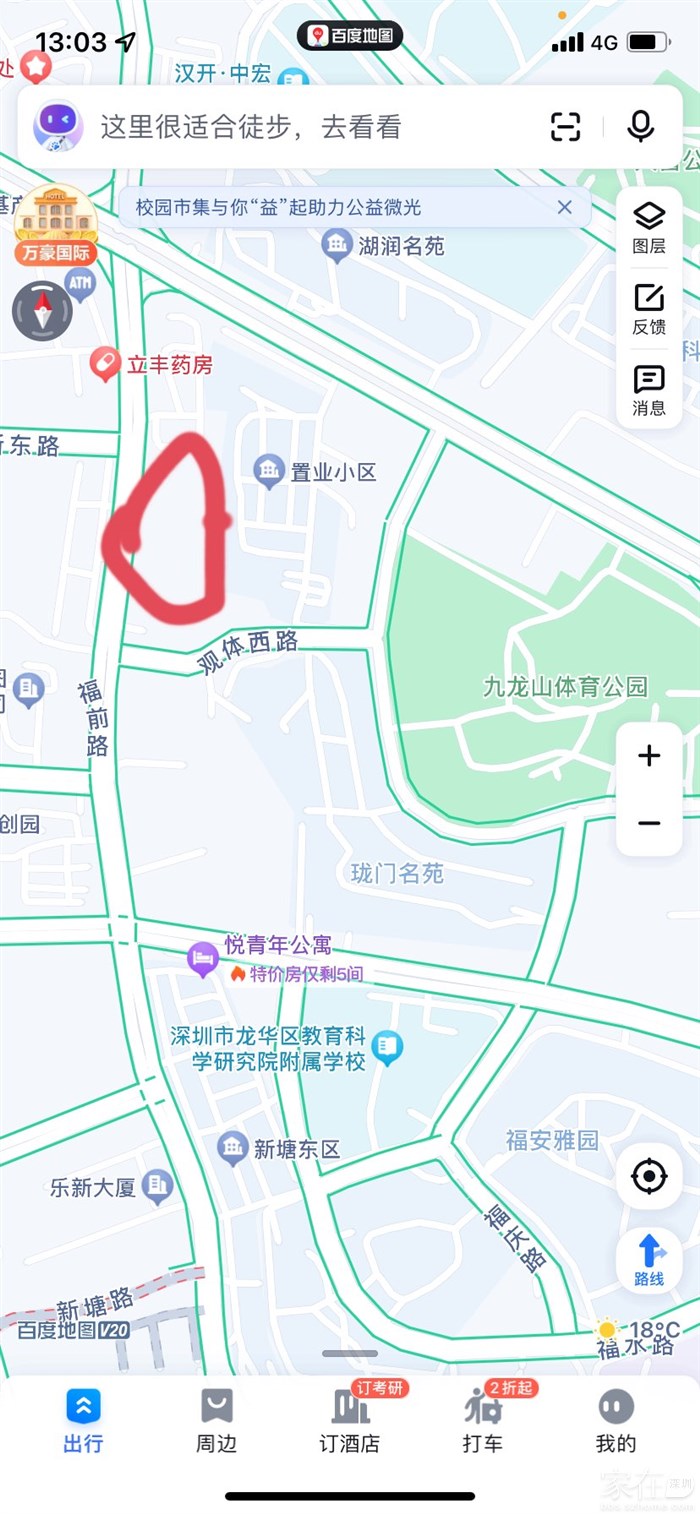700x1514 pixels.
Task: Open 反馈 feedback
Action: click(x=649, y=308)
